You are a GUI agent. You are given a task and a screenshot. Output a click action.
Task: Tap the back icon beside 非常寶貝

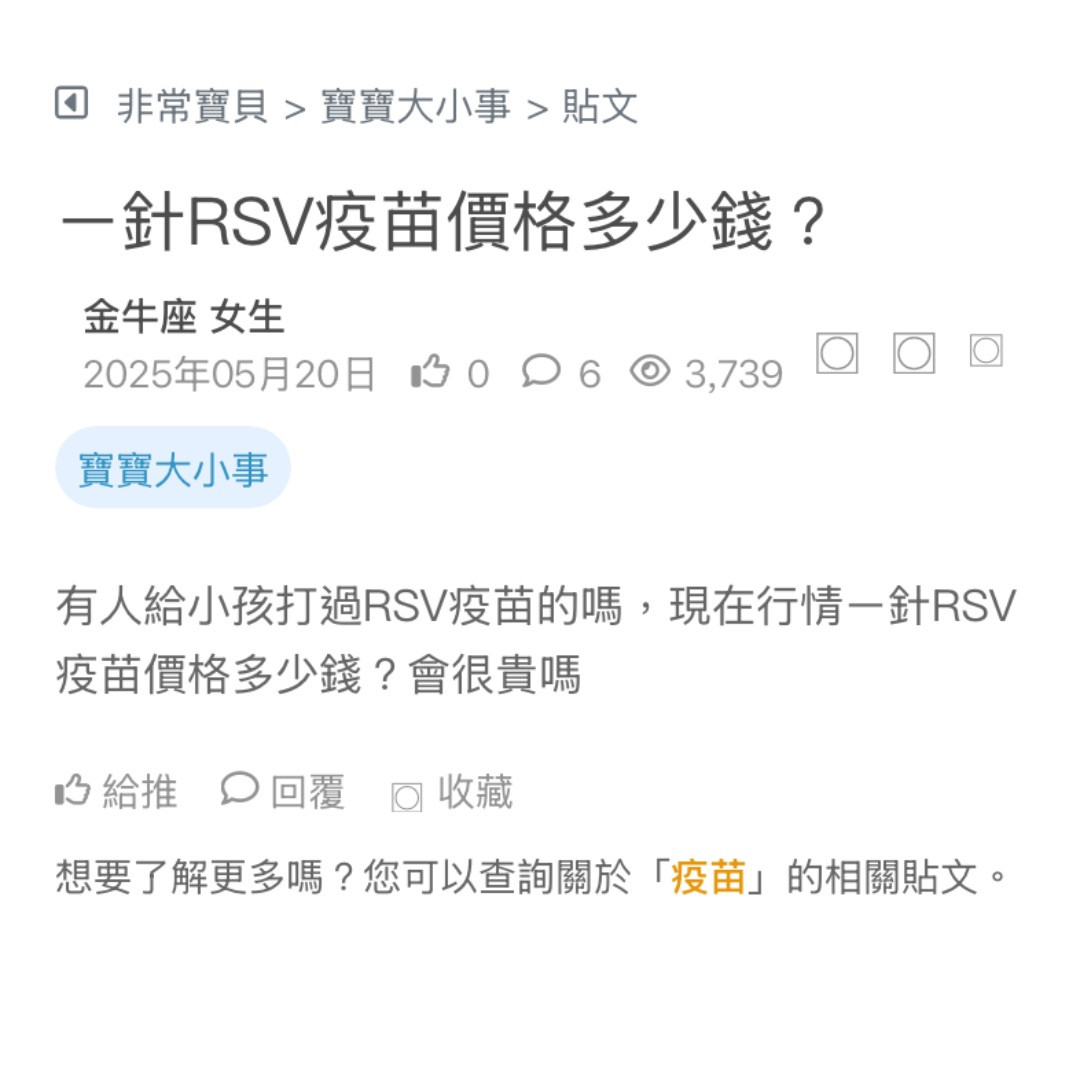click(x=71, y=103)
